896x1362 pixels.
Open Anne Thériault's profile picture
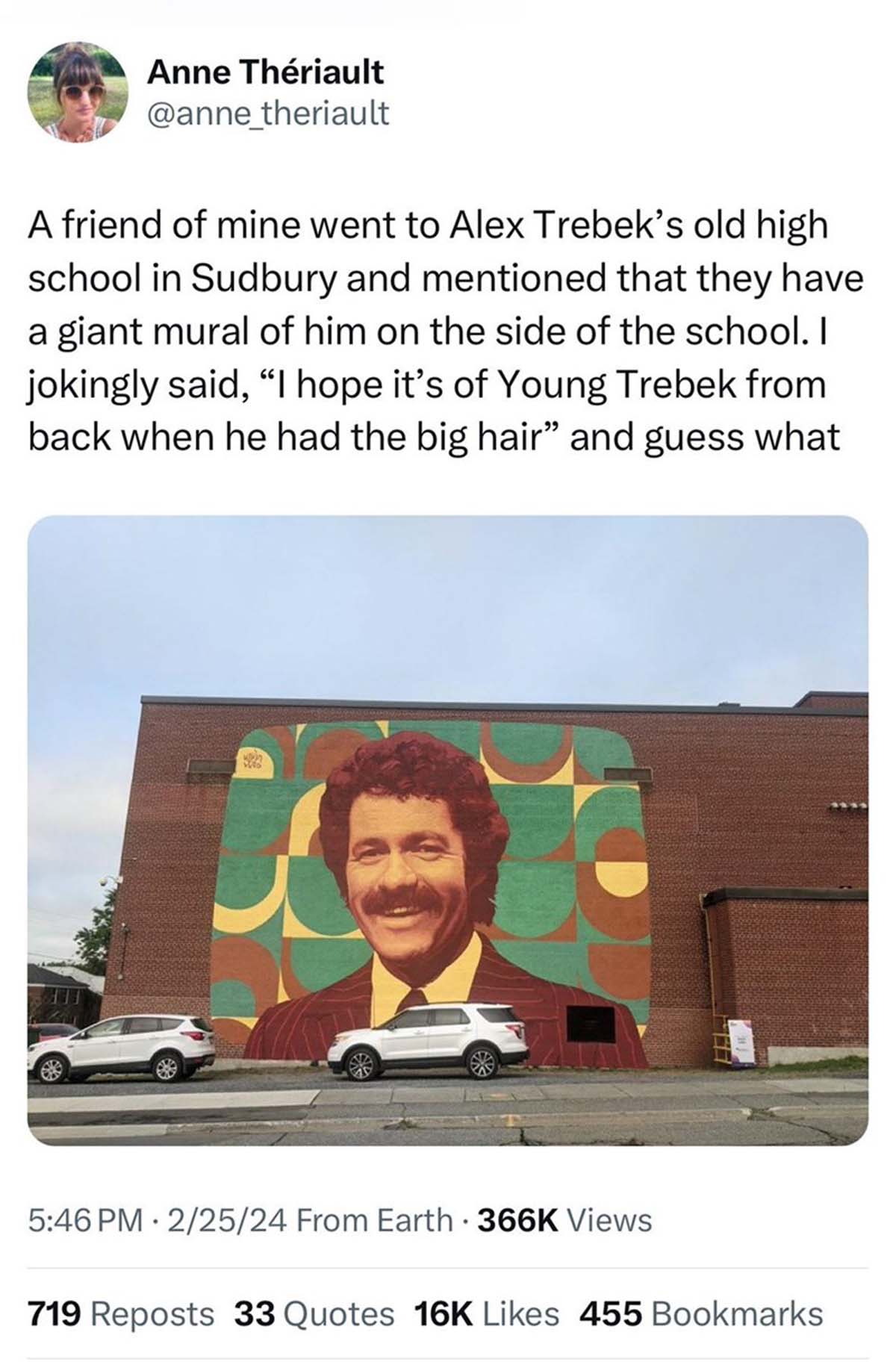point(78,92)
